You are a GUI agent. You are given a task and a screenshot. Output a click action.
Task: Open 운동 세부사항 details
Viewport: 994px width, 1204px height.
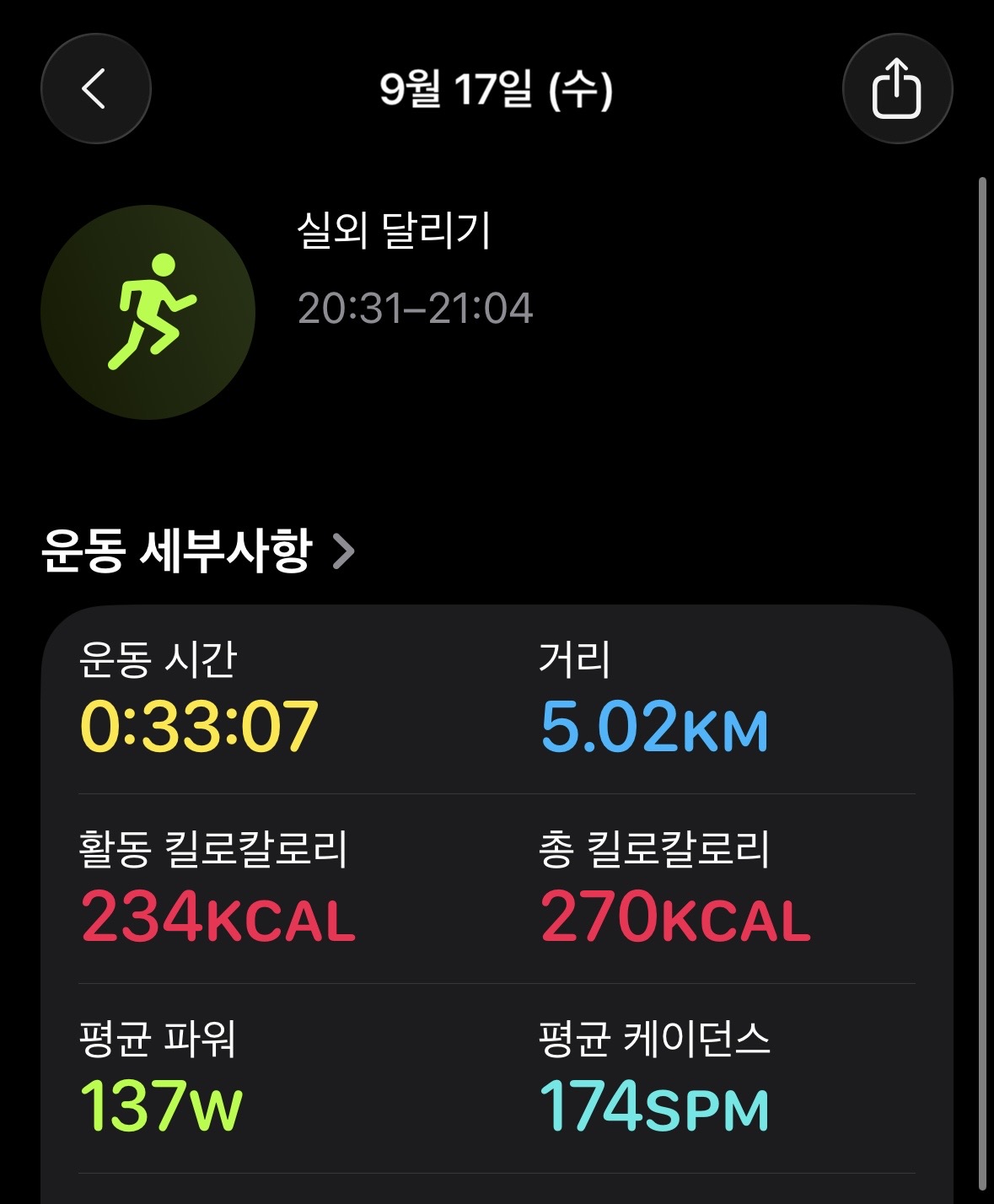199,551
